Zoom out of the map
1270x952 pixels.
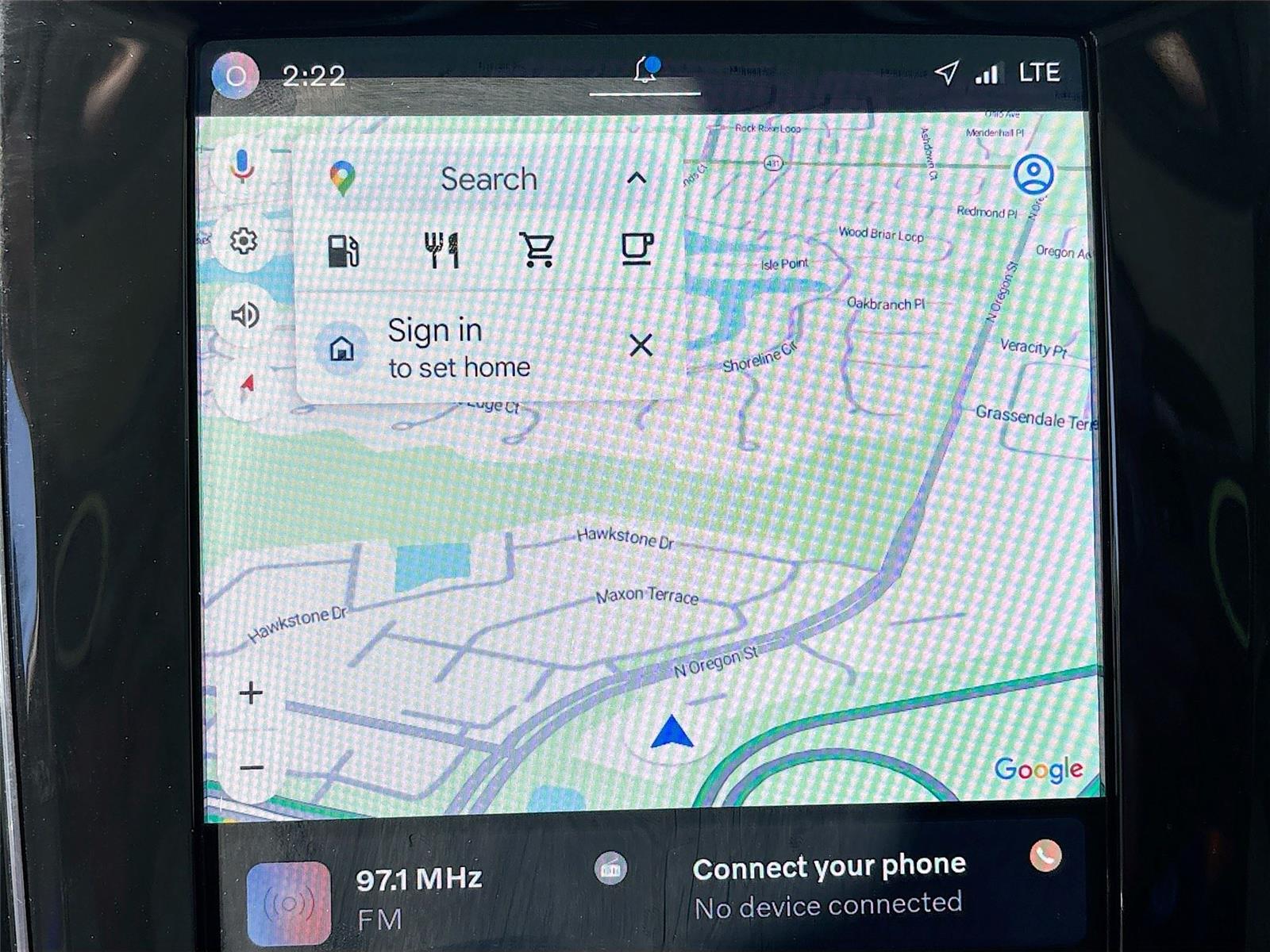click(x=252, y=767)
